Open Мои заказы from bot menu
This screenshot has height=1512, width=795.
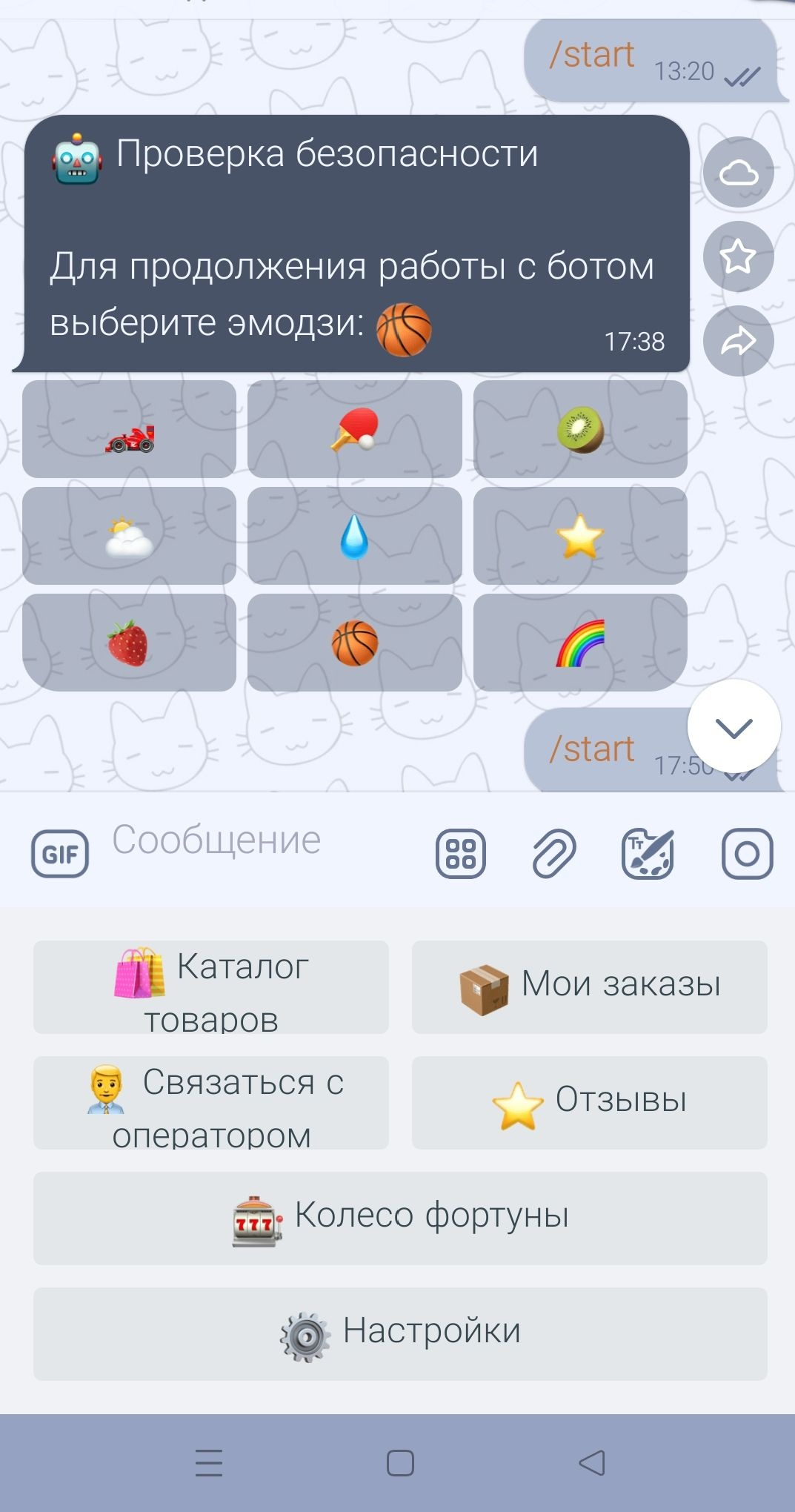click(589, 987)
